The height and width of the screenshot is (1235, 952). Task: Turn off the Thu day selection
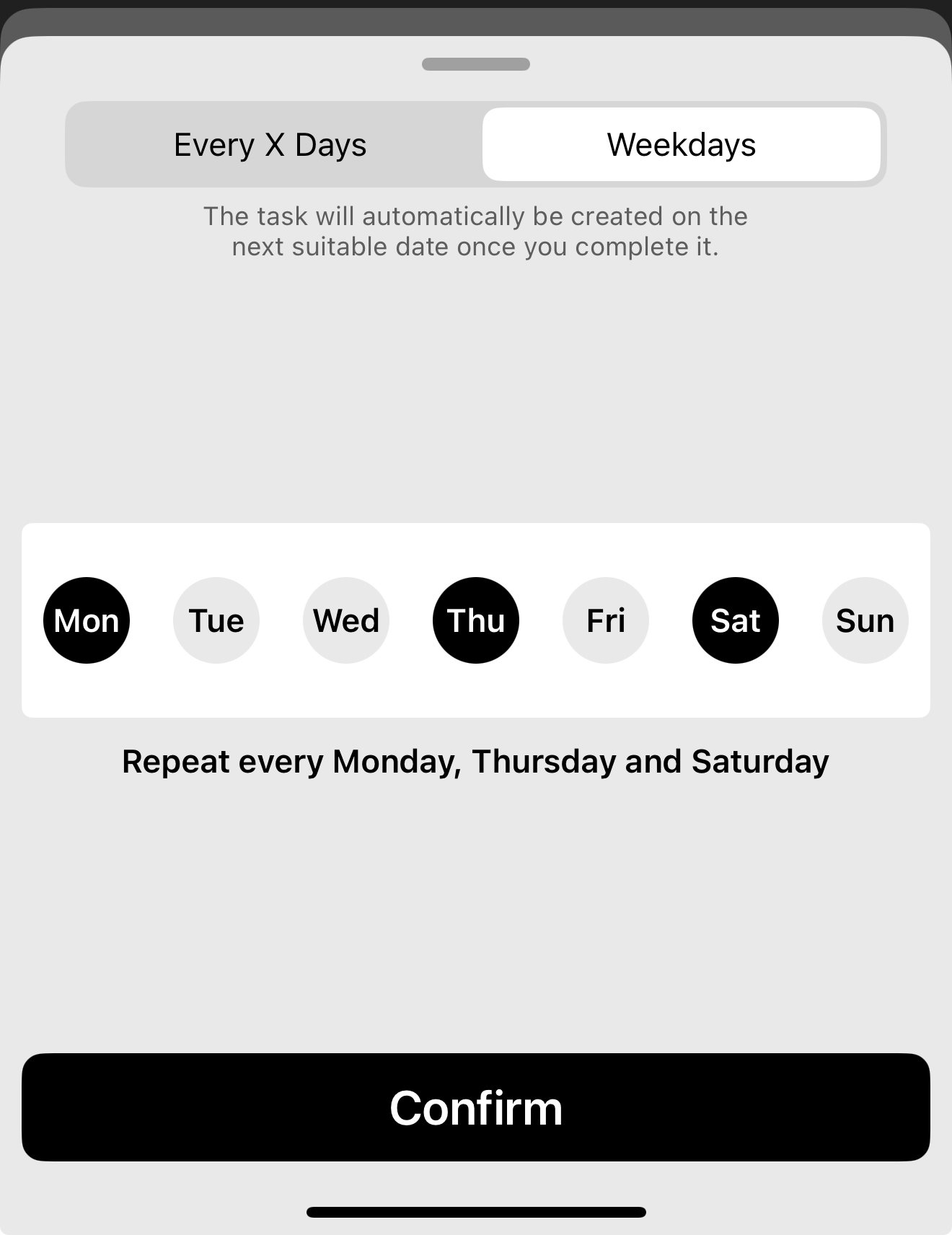click(x=476, y=620)
